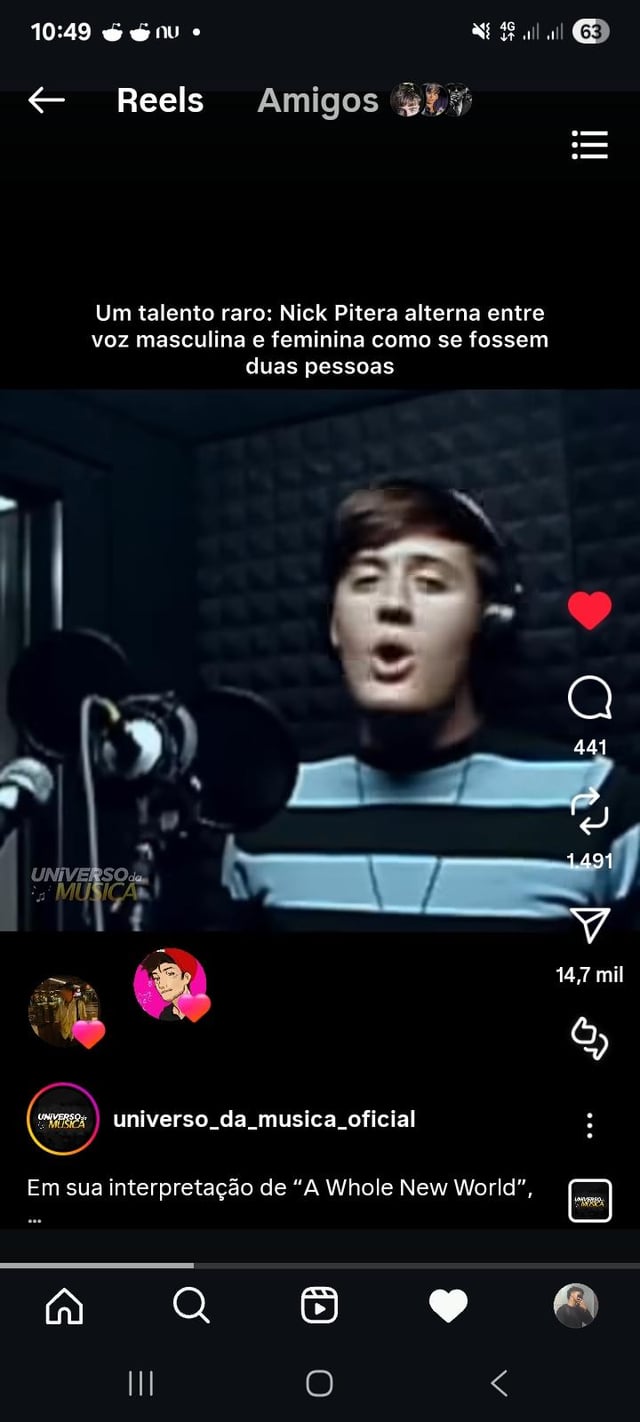This screenshot has width=640, height=1422.
Task: Open the reel's audio thumbnail
Action: coord(589,1200)
